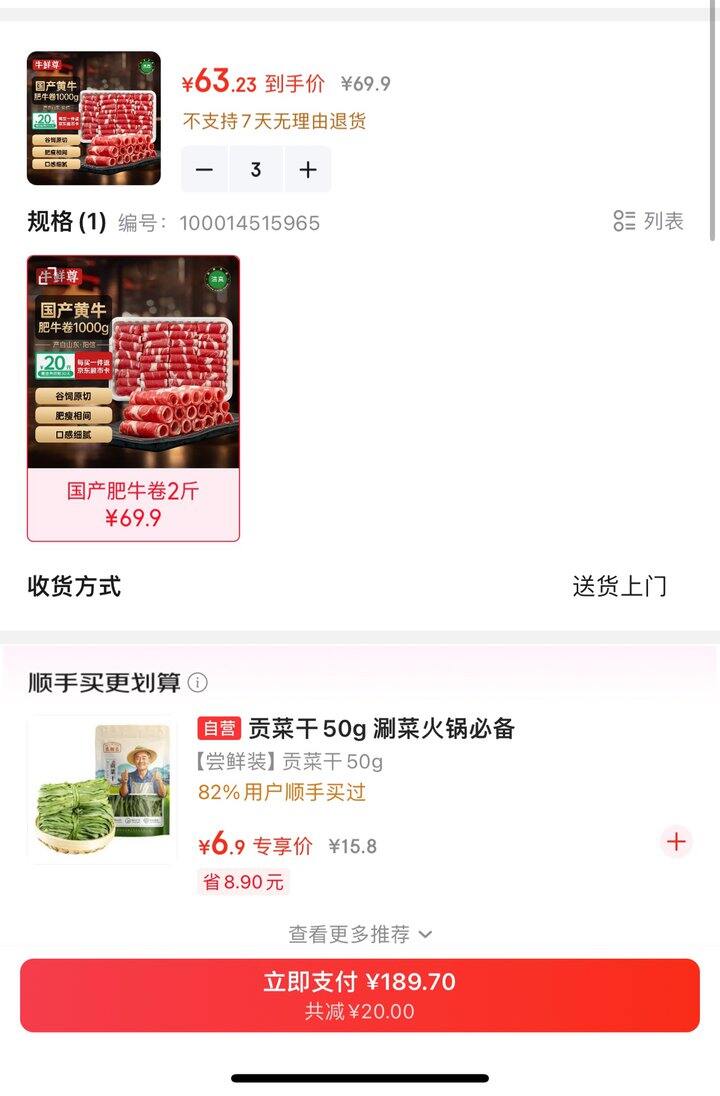Screen dimensions: 720x1096
Task: Add 贡菜干 50g to the order
Action: click(x=676, y=842)
